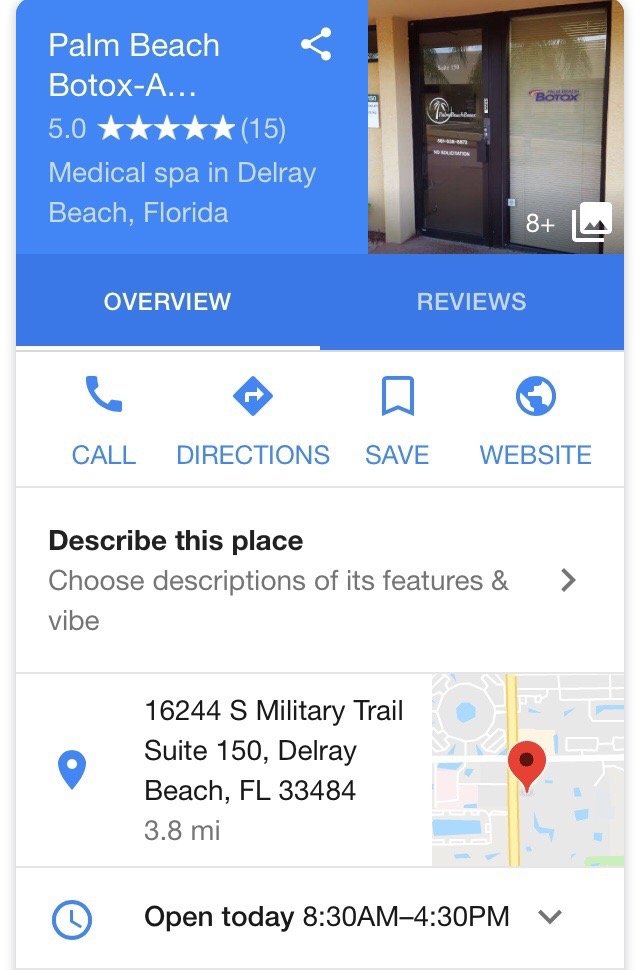Switch to the Reviews tab

(471, 302)
